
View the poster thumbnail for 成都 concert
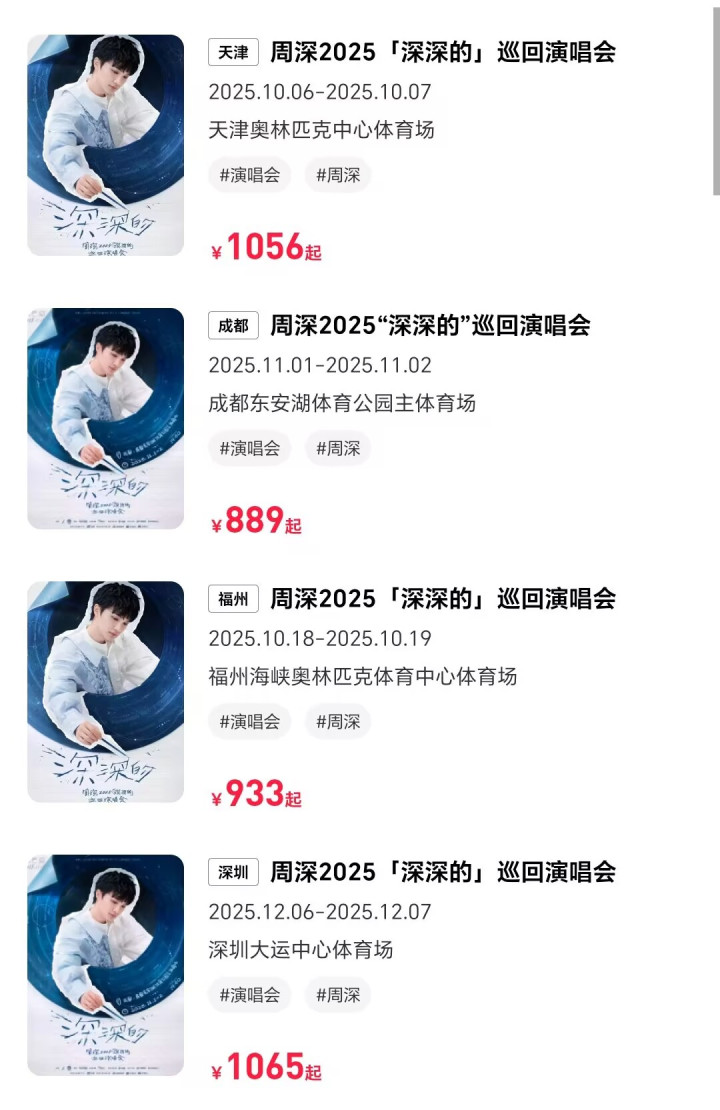pos(105,418)
